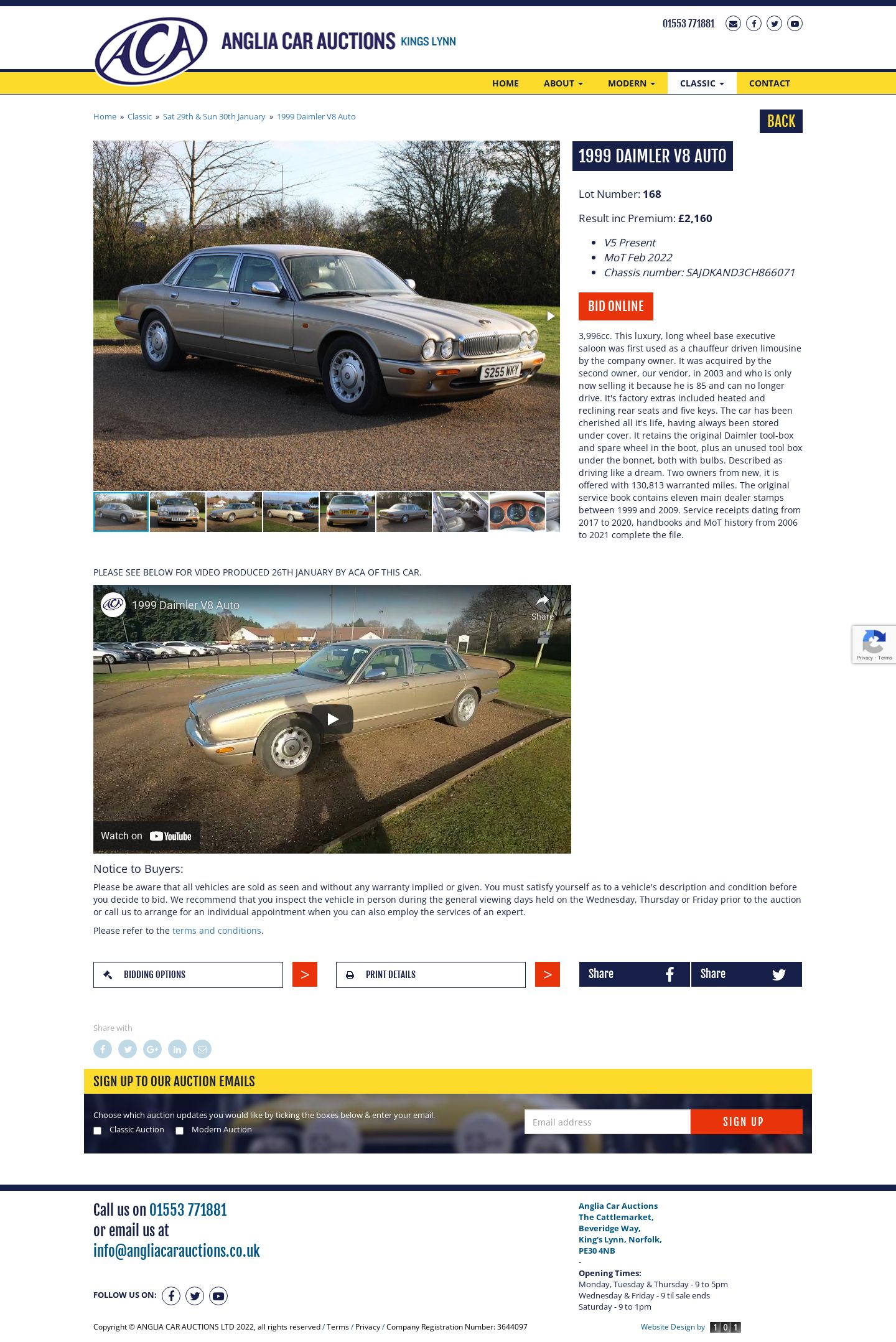Screen dimensions: 896x1342
Task: Tap the Back button
Action: pyautogui.click(x=780, y=121)
